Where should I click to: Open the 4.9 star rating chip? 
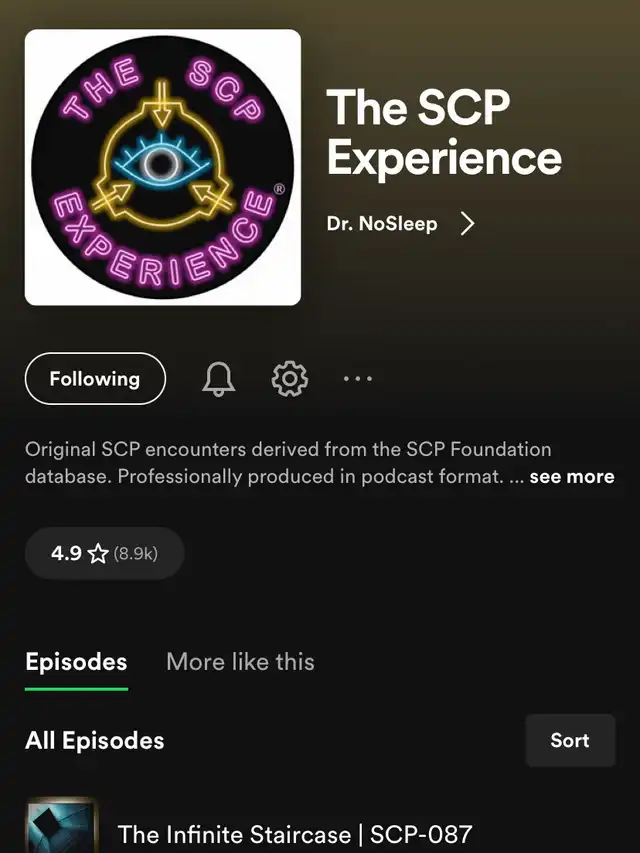104,553
